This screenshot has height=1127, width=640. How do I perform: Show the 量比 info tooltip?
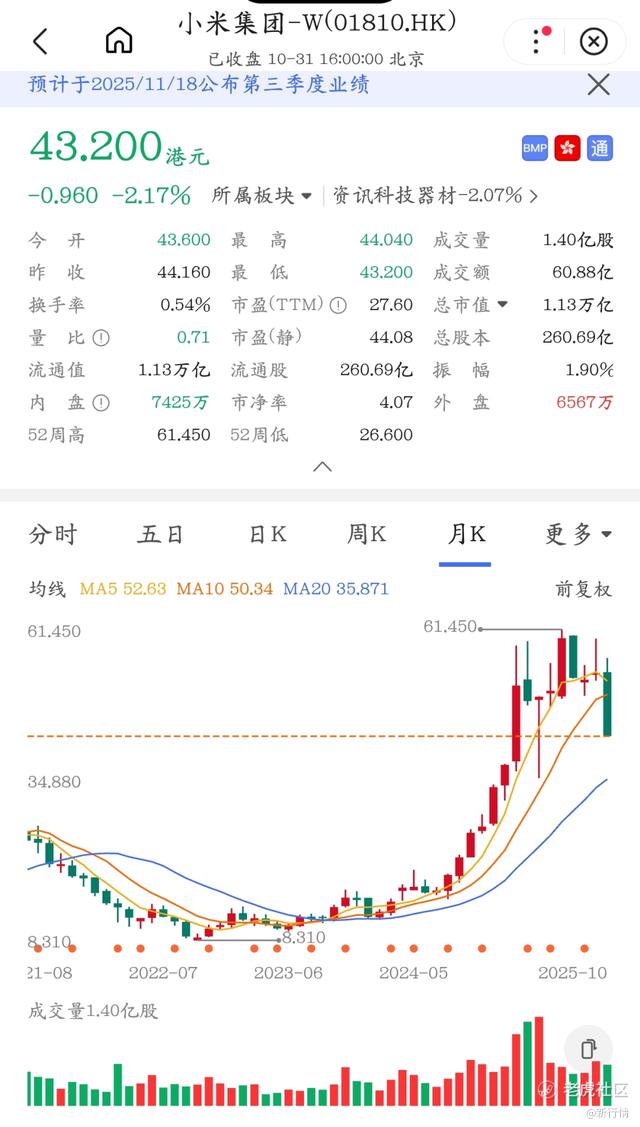101,338
